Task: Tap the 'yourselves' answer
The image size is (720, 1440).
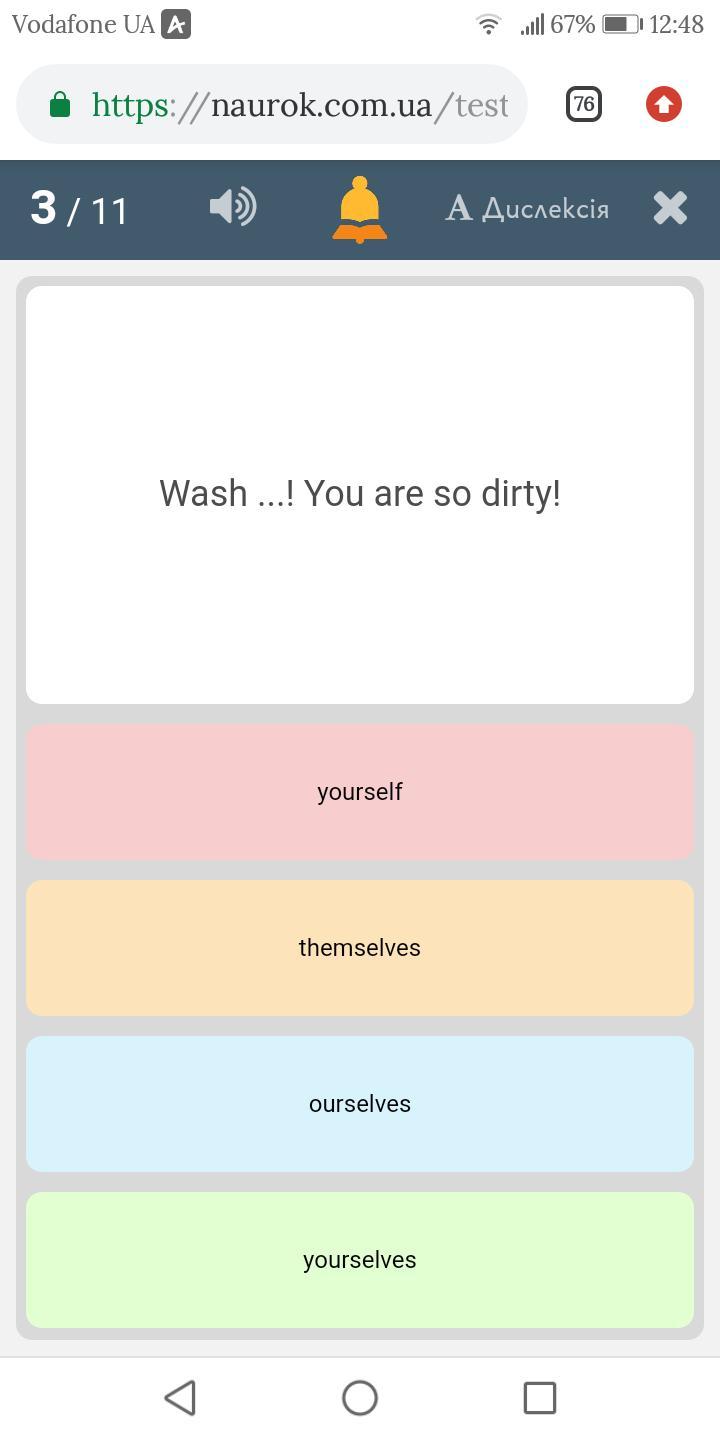Action: (360, 1260)
